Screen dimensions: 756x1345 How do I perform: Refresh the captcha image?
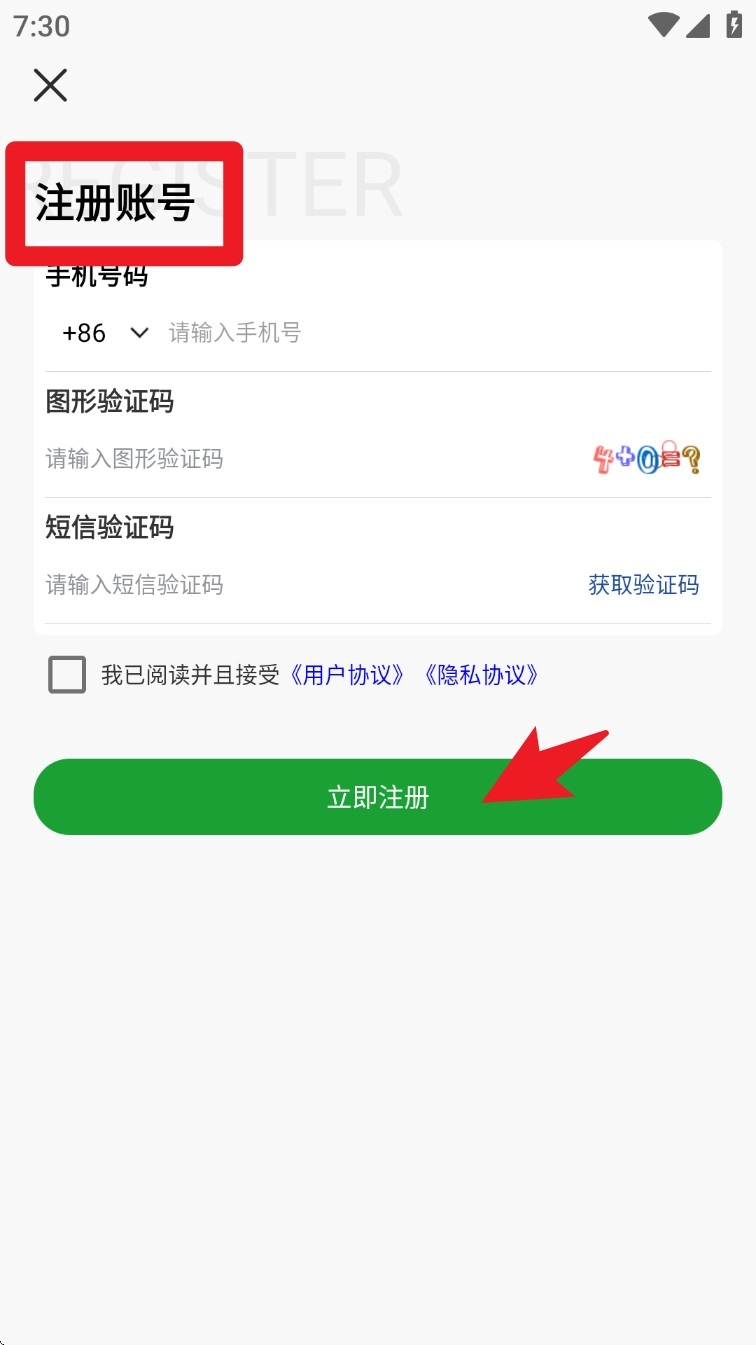(x=647, y=459)
